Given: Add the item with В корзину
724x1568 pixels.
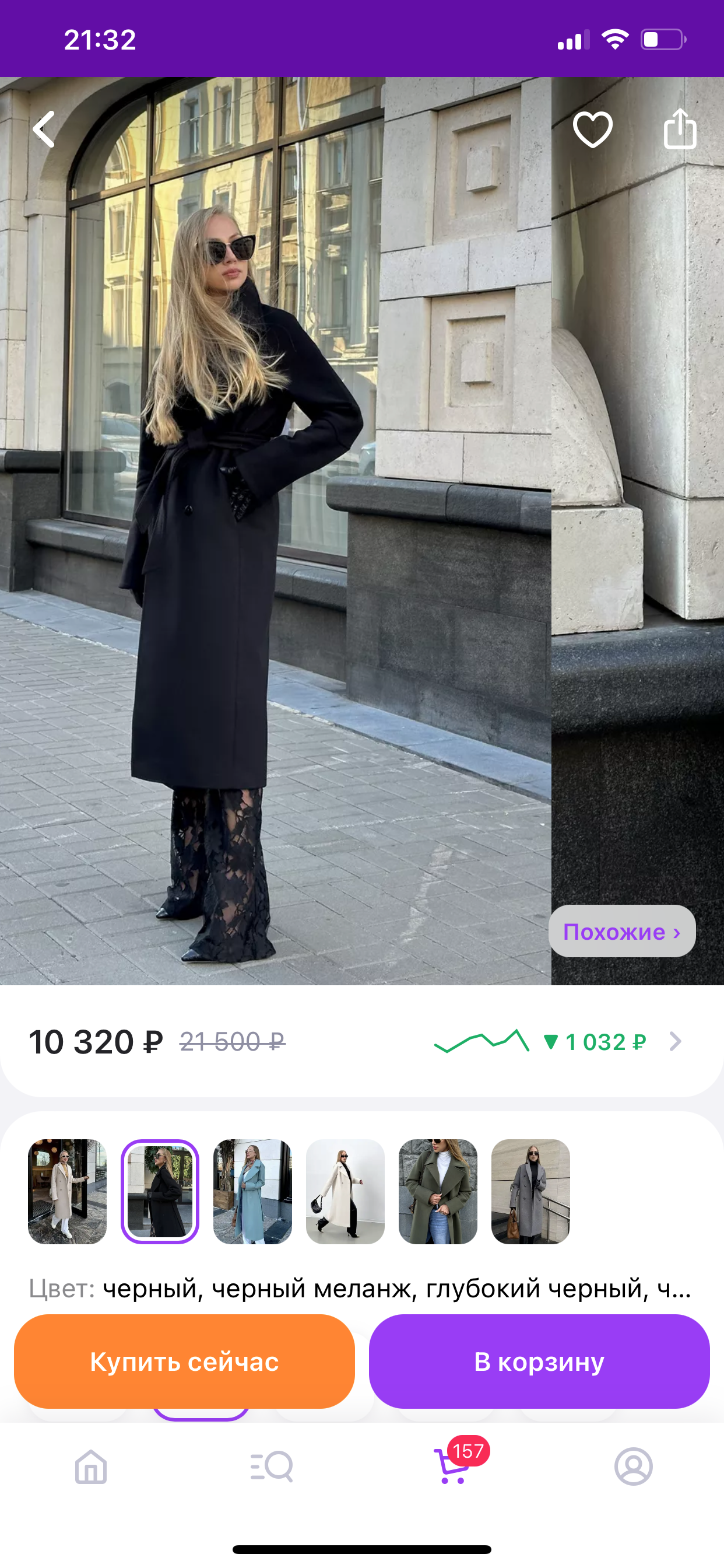Looking at the screenshot, I should (539, 1361).
